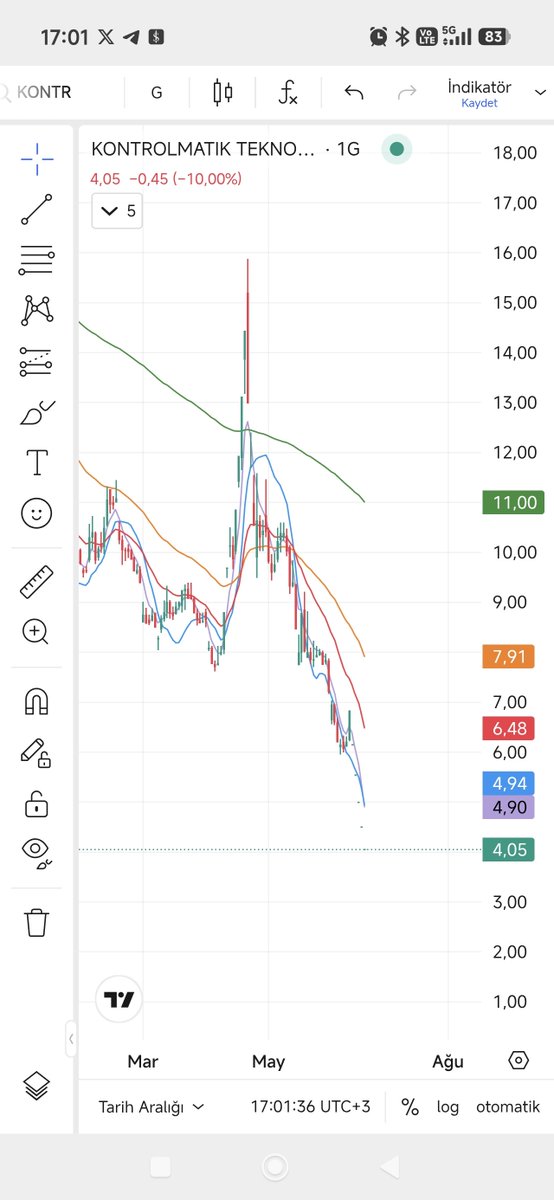Open the fx indicators menu
Image resolution: width=554 pixels, height=1200 pixels.
coord(288,93)
